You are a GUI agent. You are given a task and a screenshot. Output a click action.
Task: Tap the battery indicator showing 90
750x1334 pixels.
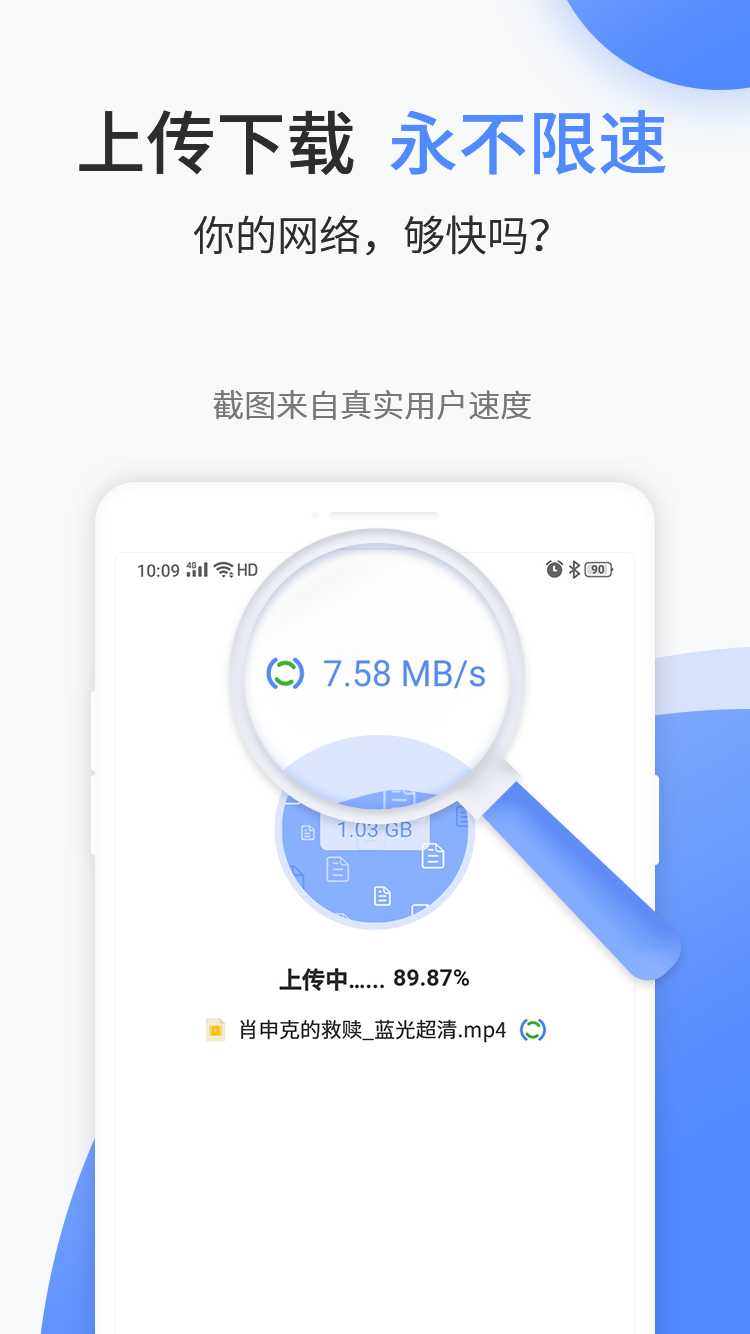(x=597, y=570)
